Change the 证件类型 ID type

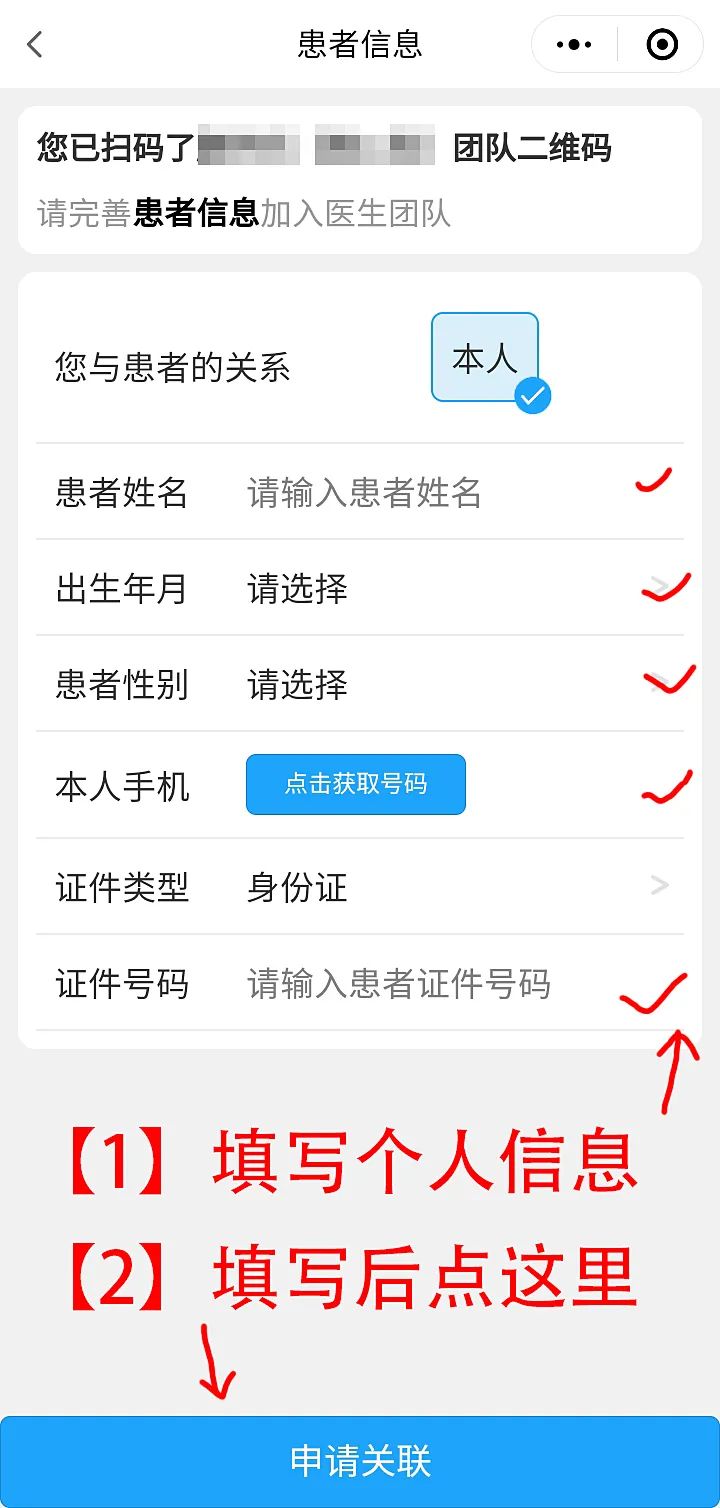tap(360, 886)
